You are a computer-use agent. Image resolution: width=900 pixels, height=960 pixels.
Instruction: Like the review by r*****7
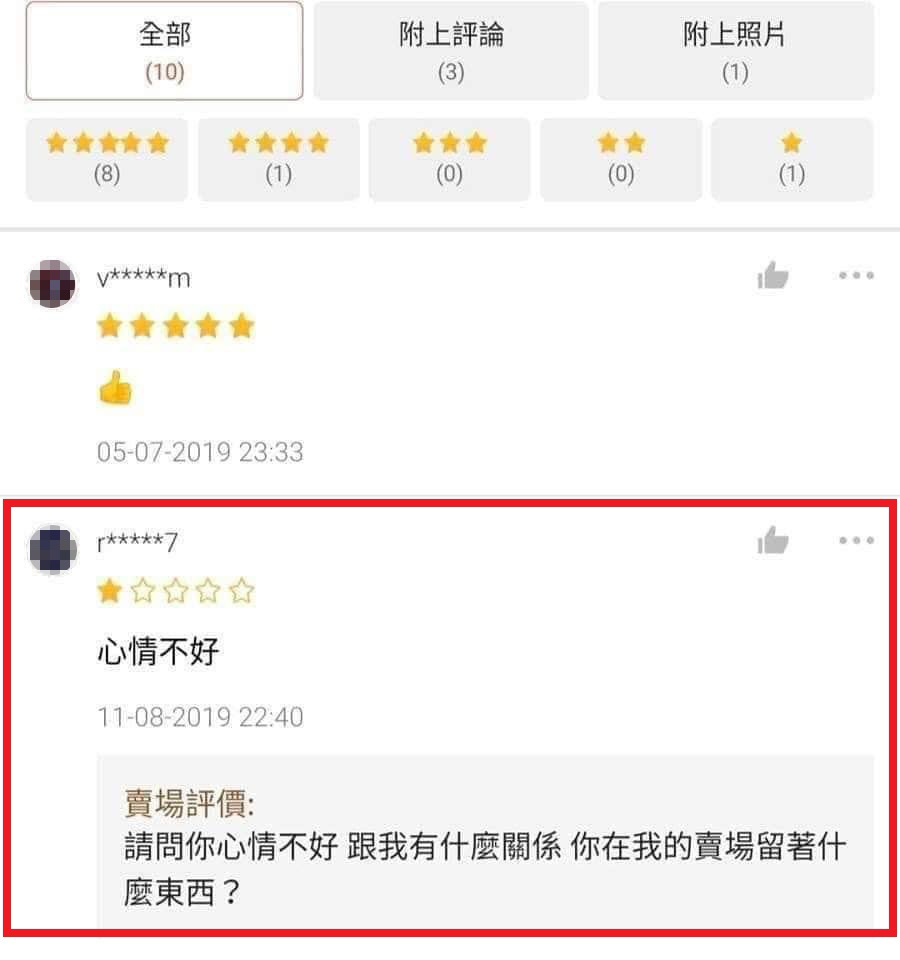point(773,541)
